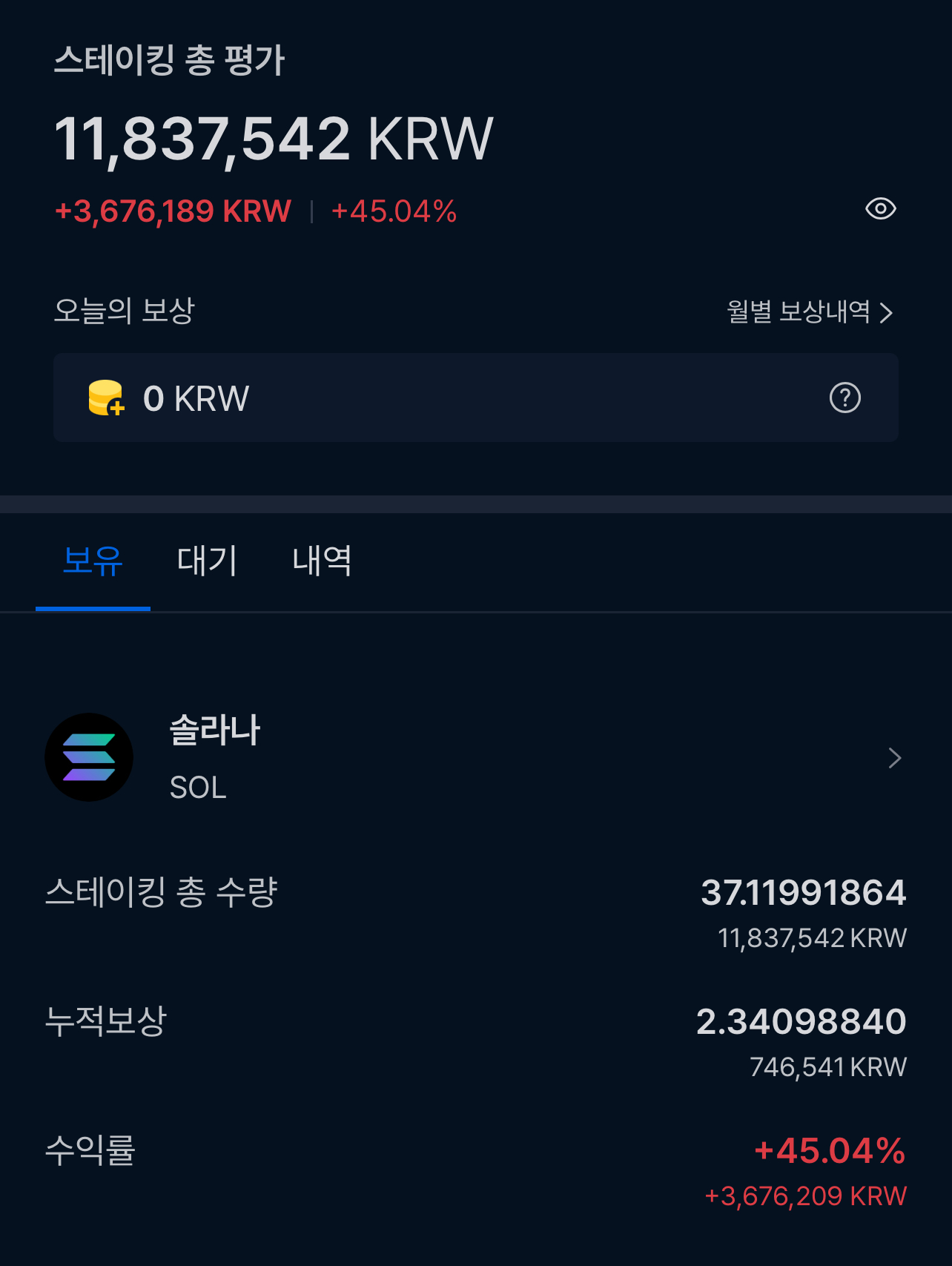This screenshot has width=952, height=1266.
Task: Open the 내역 tab
Action: click(x=322, y=561)
